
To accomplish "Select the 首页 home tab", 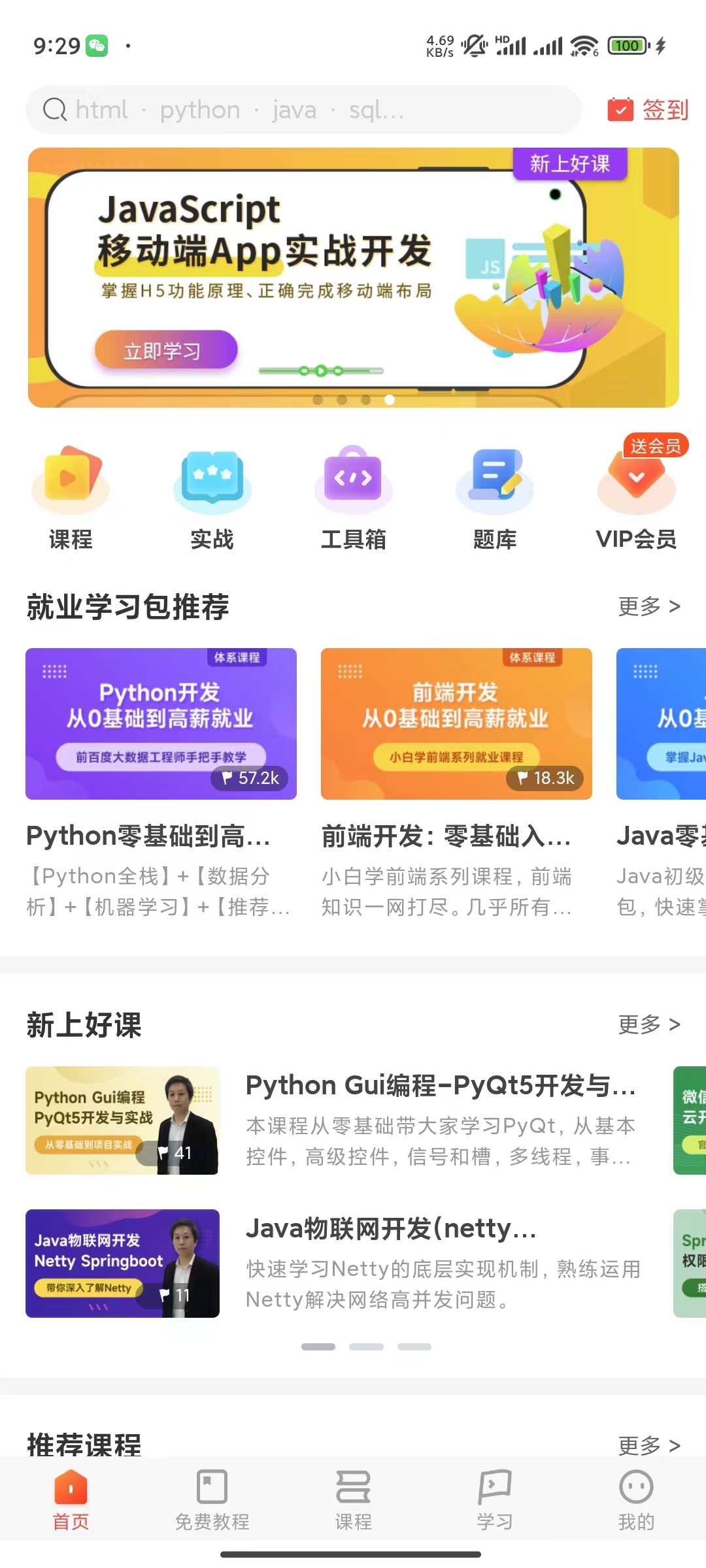I will point(71,1500).
